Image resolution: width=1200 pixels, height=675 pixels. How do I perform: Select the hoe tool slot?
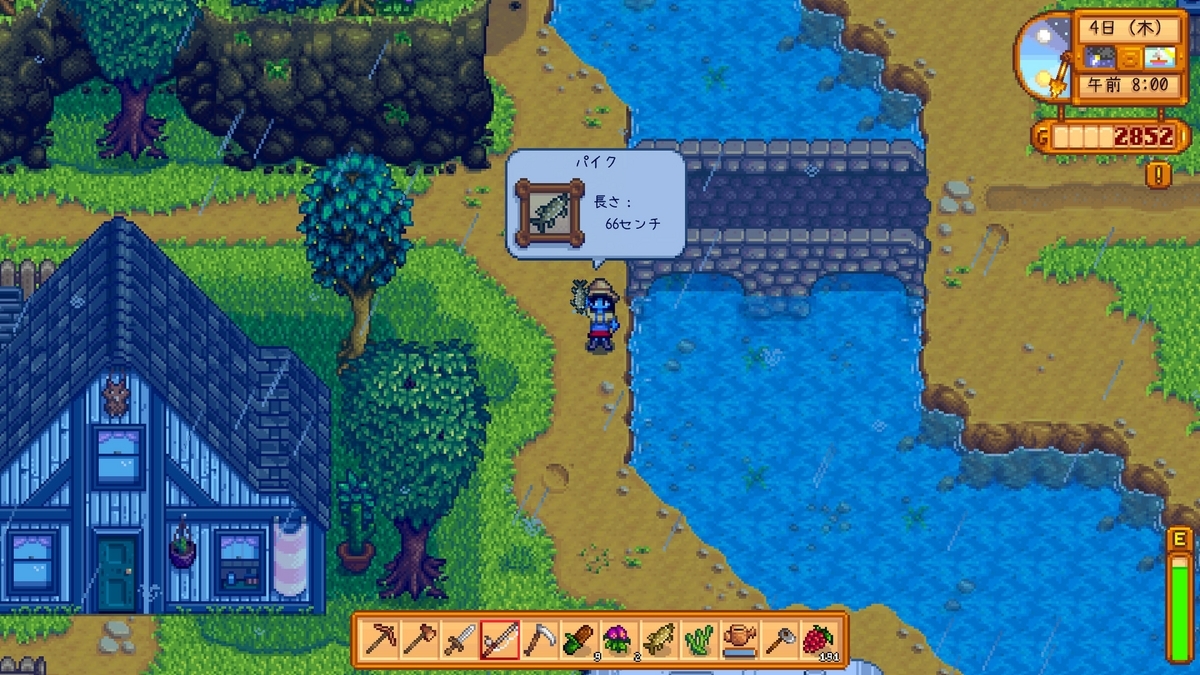tap(779, 639)
